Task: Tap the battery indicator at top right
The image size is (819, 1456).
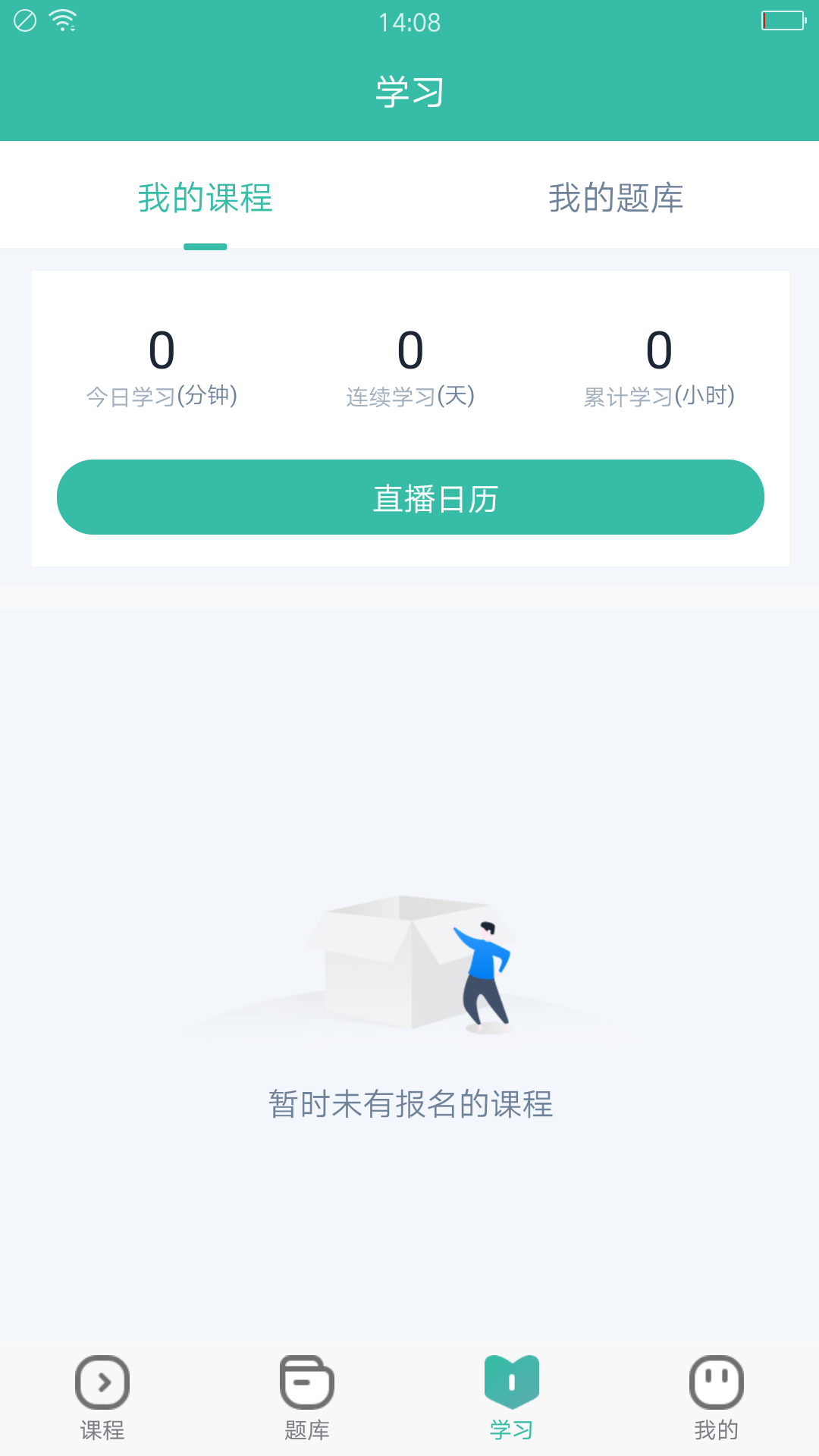Action: pos(781,19)
